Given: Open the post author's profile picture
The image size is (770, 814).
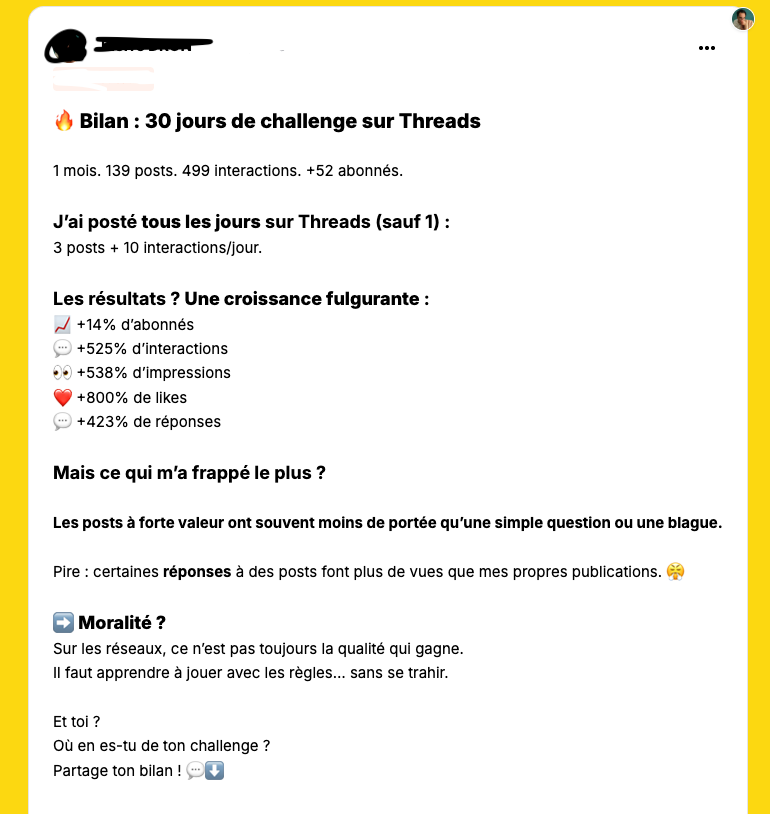Looking at the screenshot, I should 66,47.
